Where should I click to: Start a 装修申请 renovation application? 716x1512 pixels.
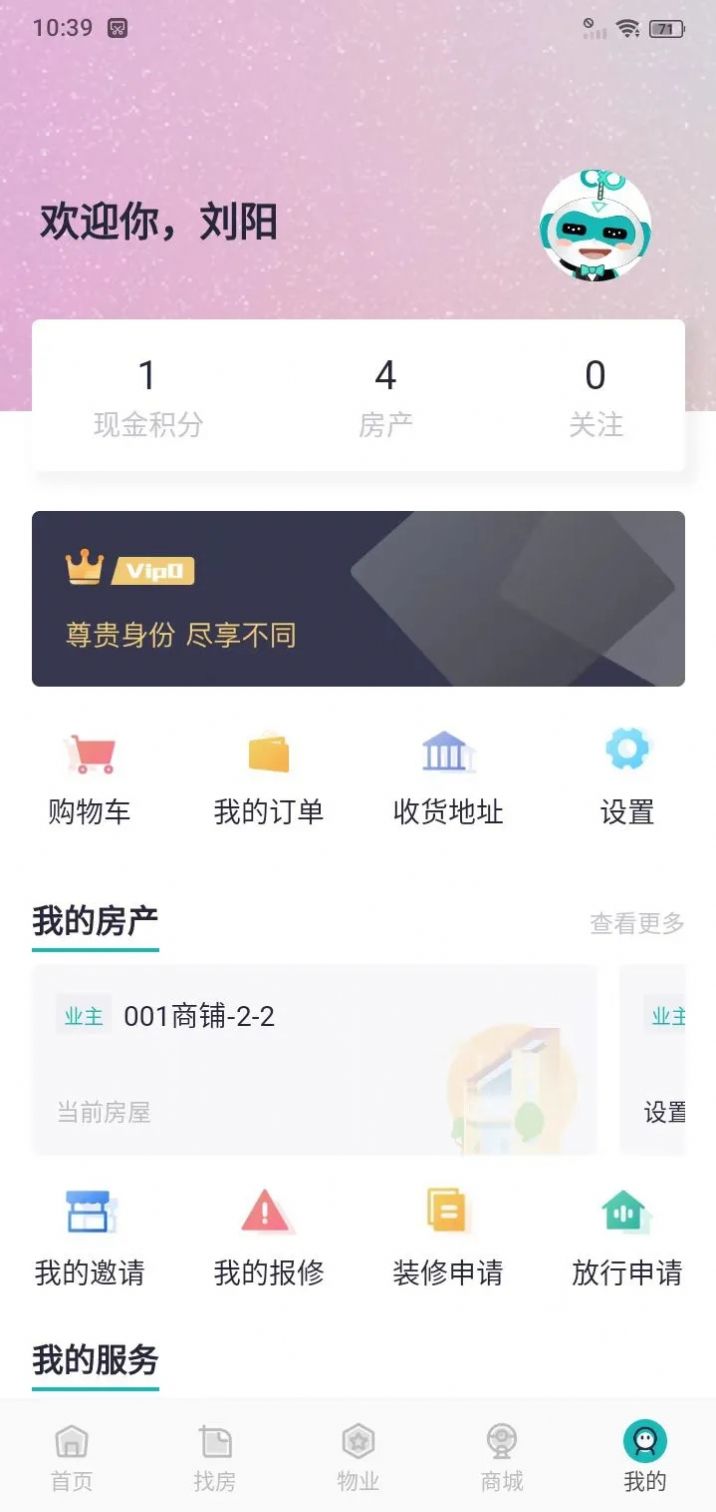pyautogui.click(x=447, y=1238)
